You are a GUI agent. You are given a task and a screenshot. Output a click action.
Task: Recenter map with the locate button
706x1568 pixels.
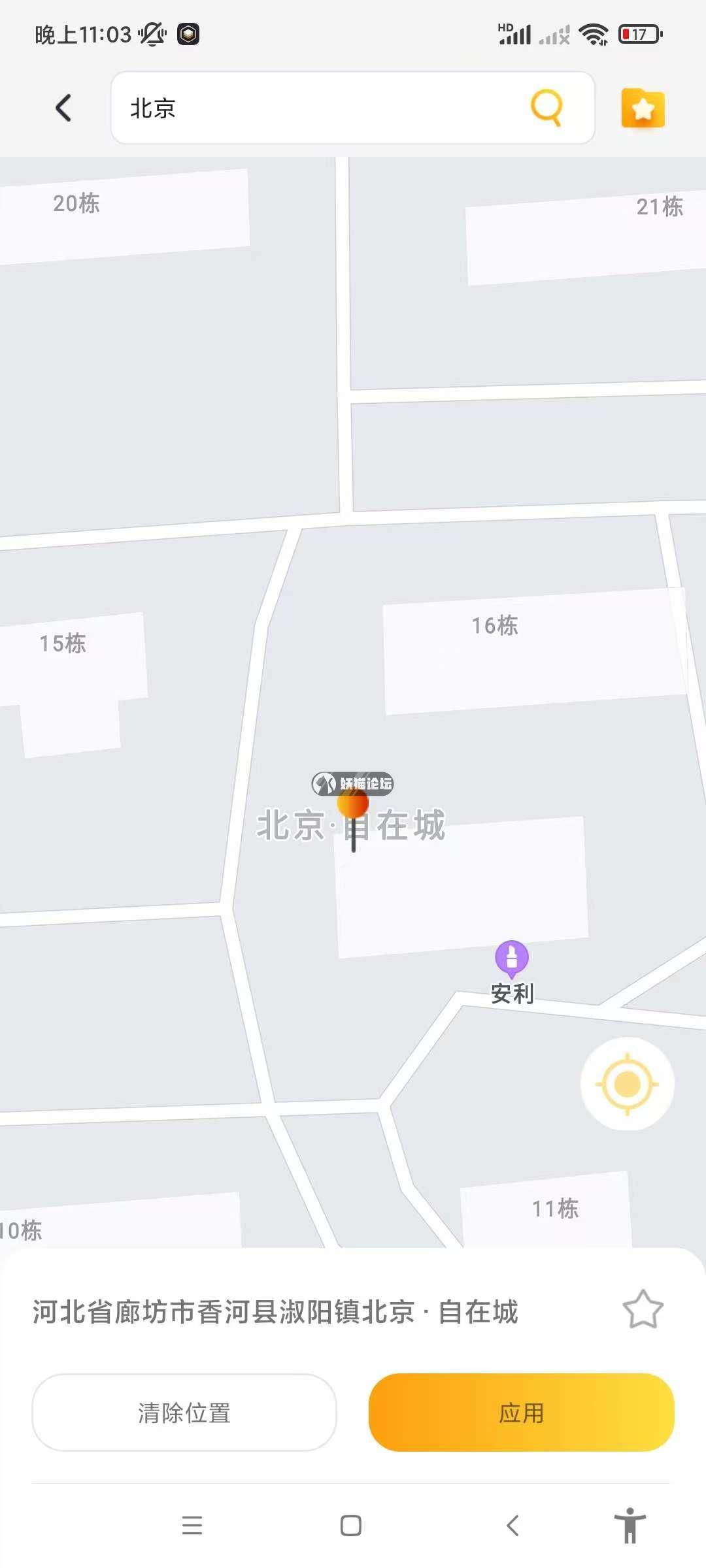(627, 1085)
